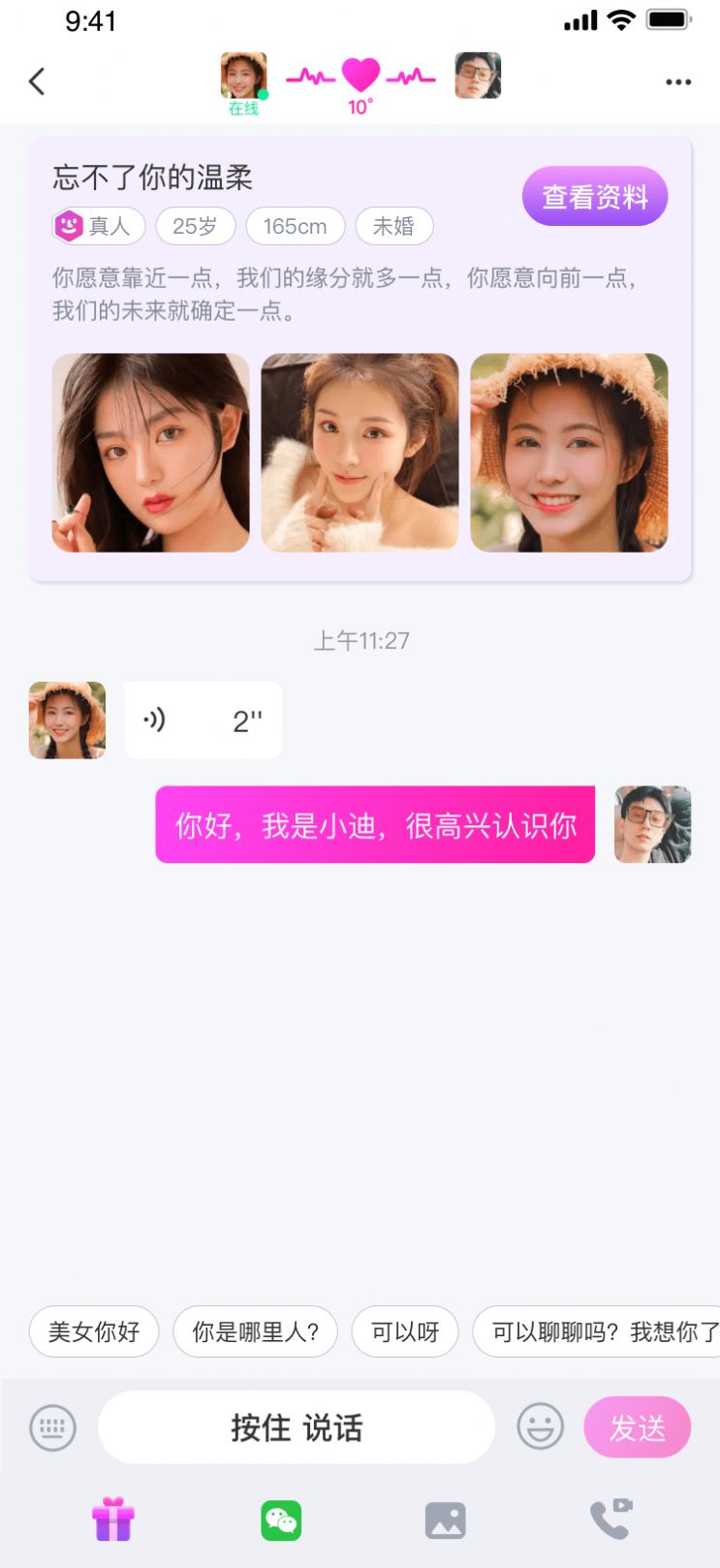The width and height of the screenshot is (720, 1568).
Task: Tap quick reply 你是哪里人?
Action: (255, 1331)
